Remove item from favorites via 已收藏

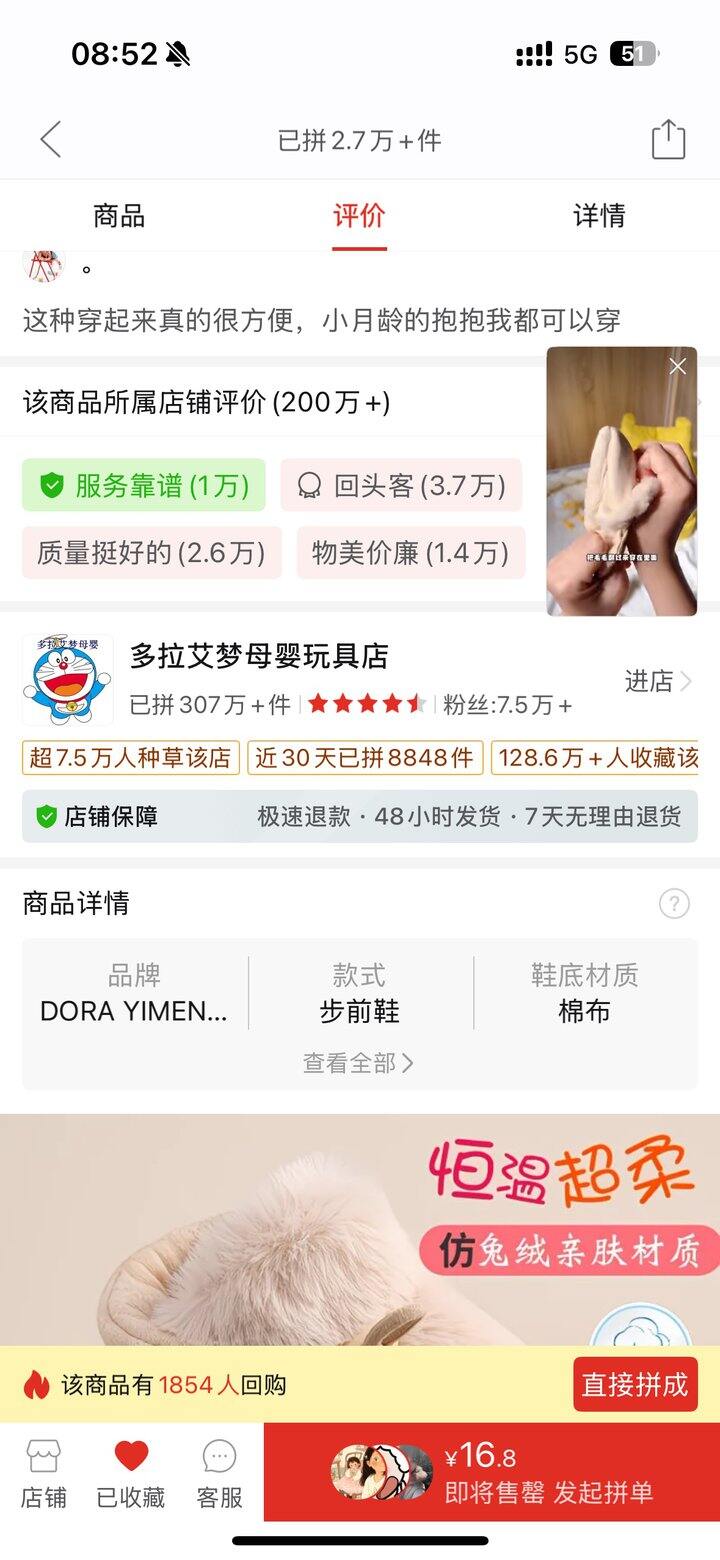point(131,1473)
